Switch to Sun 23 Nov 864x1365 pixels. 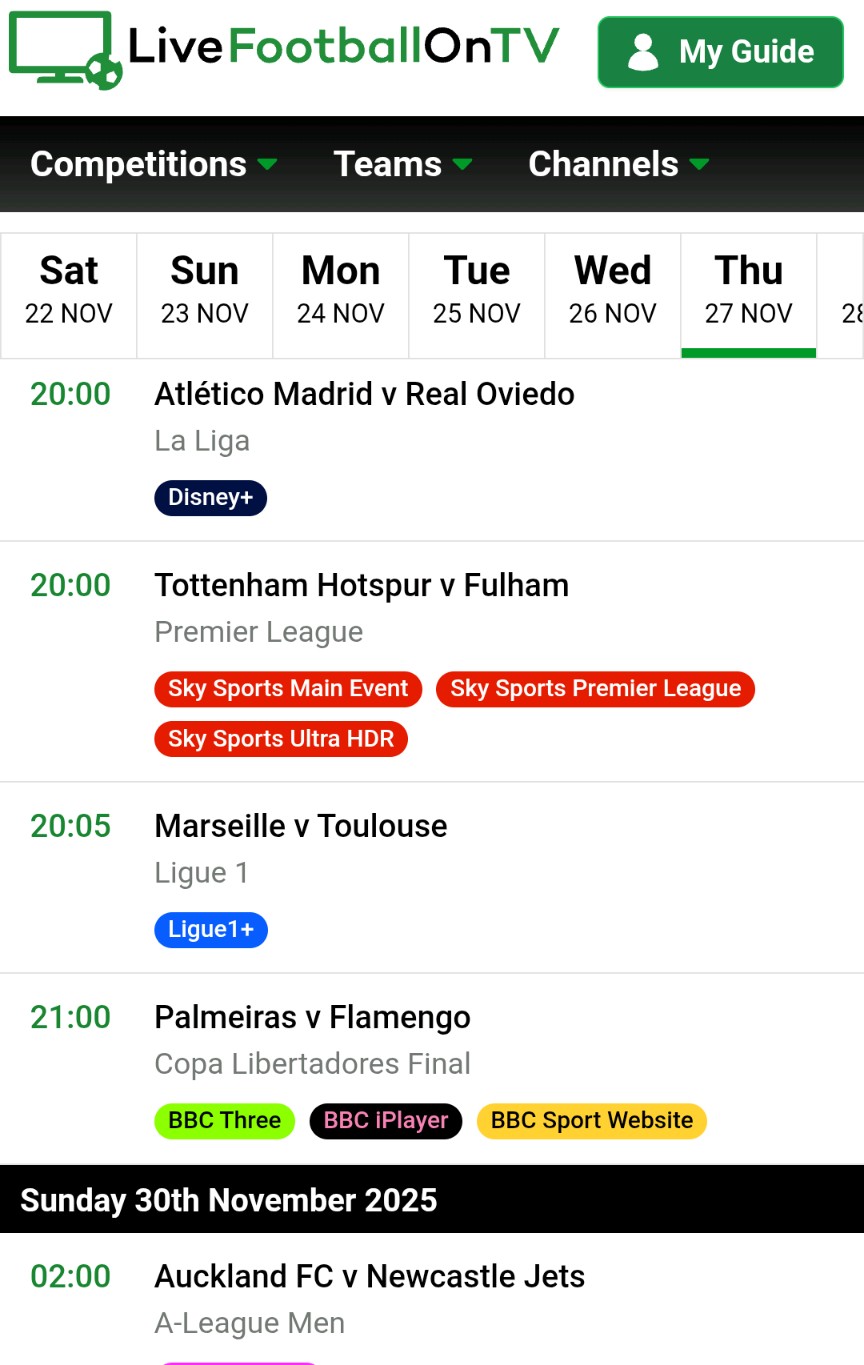205,294
